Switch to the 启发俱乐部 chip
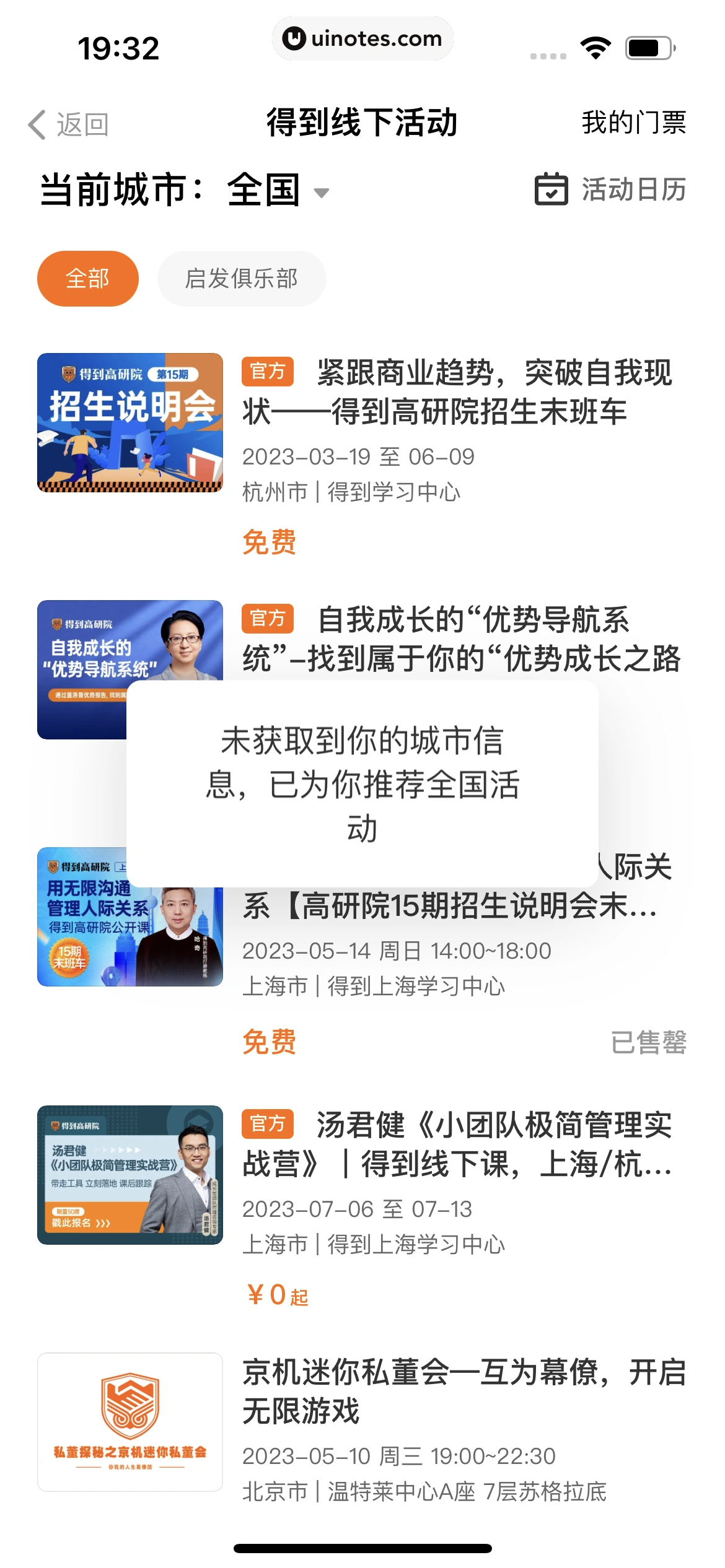Image resolution: width=725 pixels, height=1568 pixels. point(242,279)
